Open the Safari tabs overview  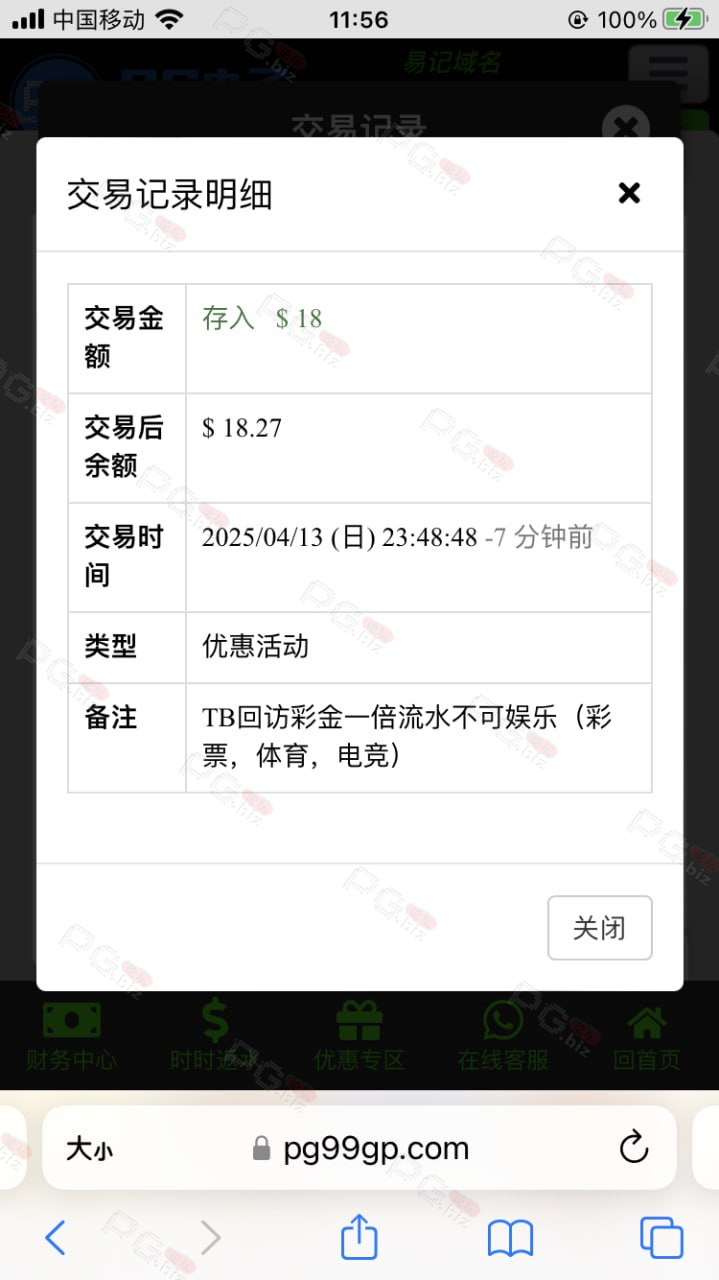662,1238
